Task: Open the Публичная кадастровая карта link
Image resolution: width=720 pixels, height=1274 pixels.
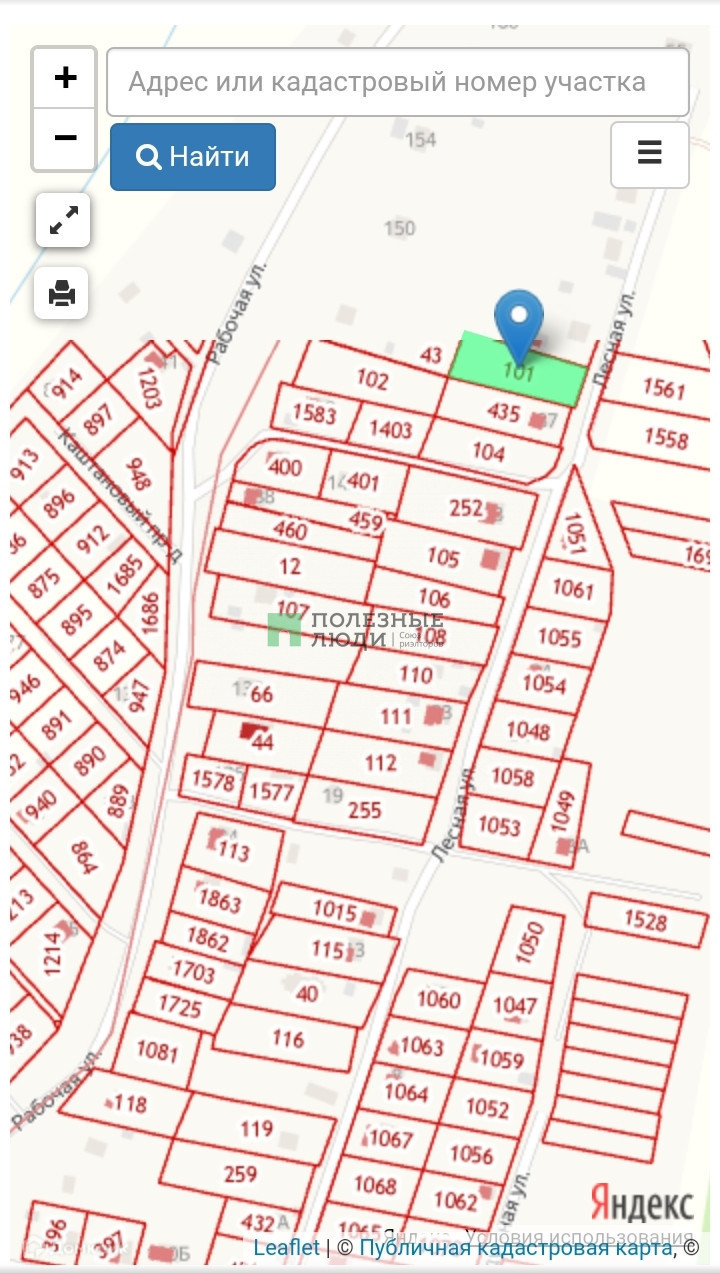Action: pos(516,1247)
